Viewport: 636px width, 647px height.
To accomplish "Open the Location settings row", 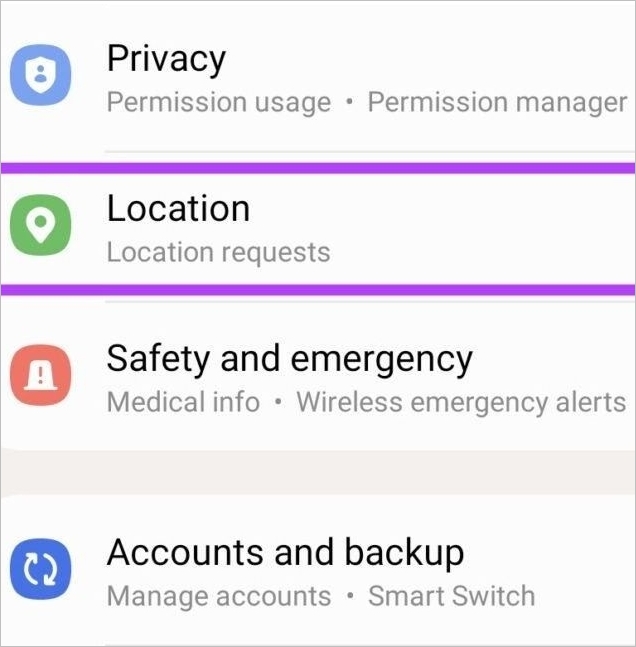I will [x=318, y=227].
